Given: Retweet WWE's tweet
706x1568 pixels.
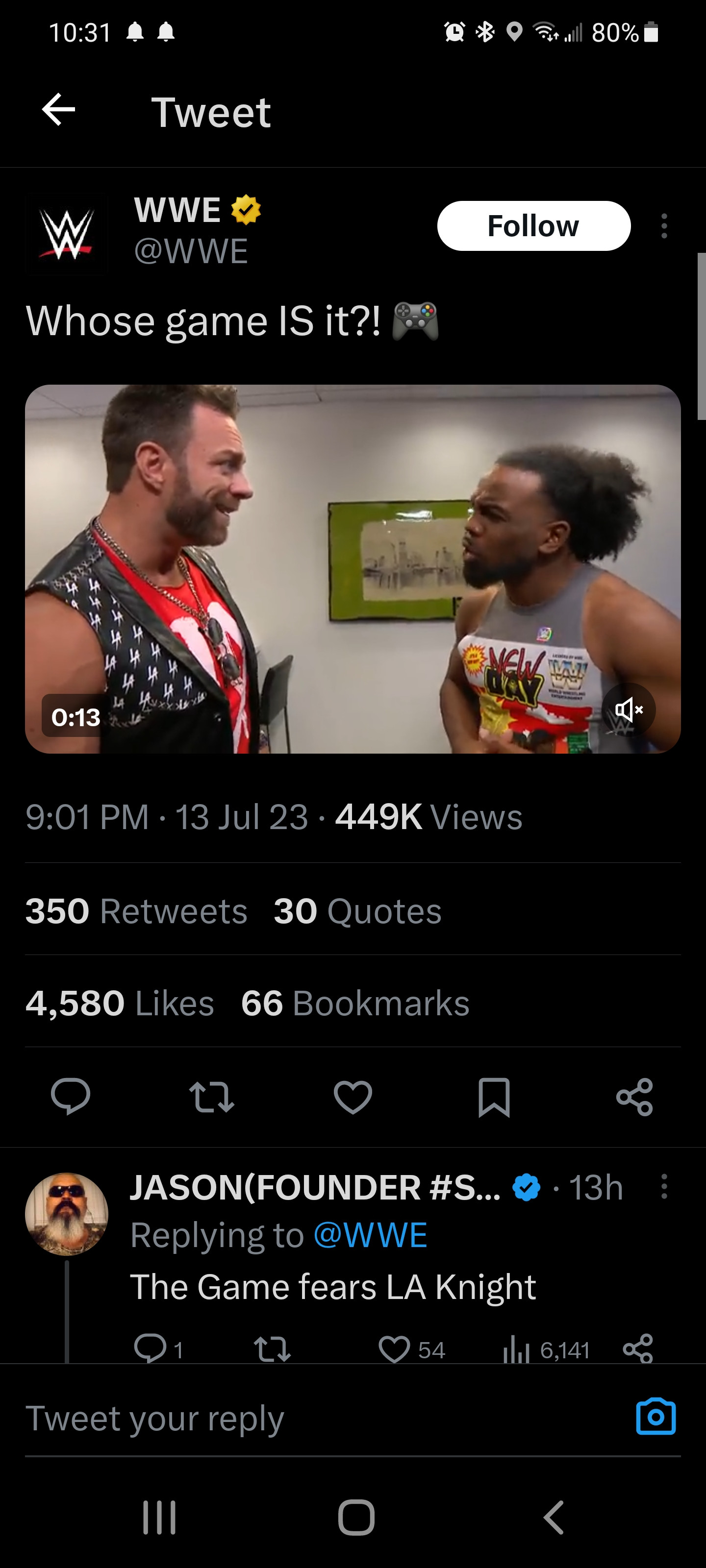Looking at the screenshot, I should pos(211,1096).
